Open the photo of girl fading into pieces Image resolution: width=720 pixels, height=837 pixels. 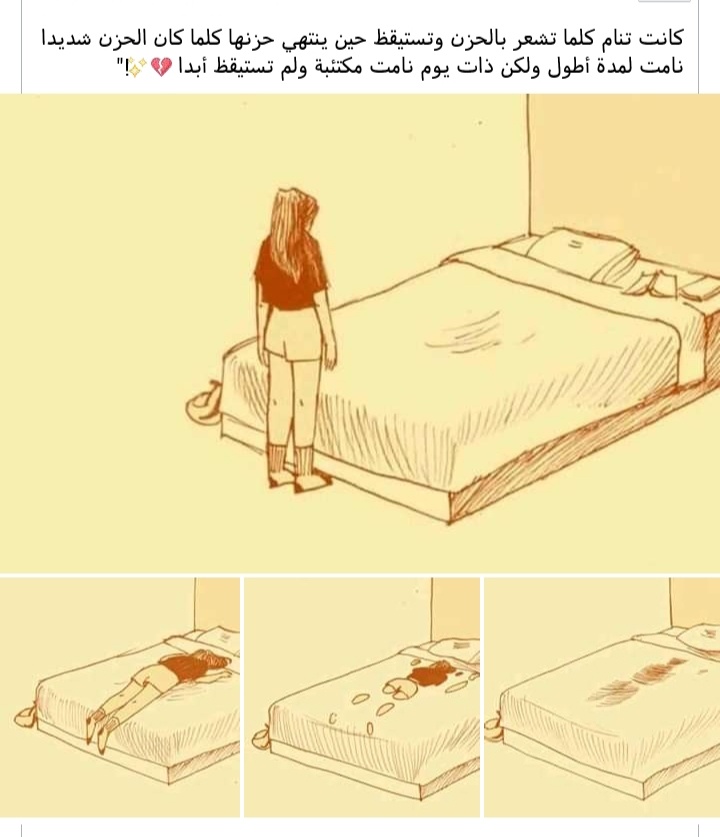click(361, 696)
